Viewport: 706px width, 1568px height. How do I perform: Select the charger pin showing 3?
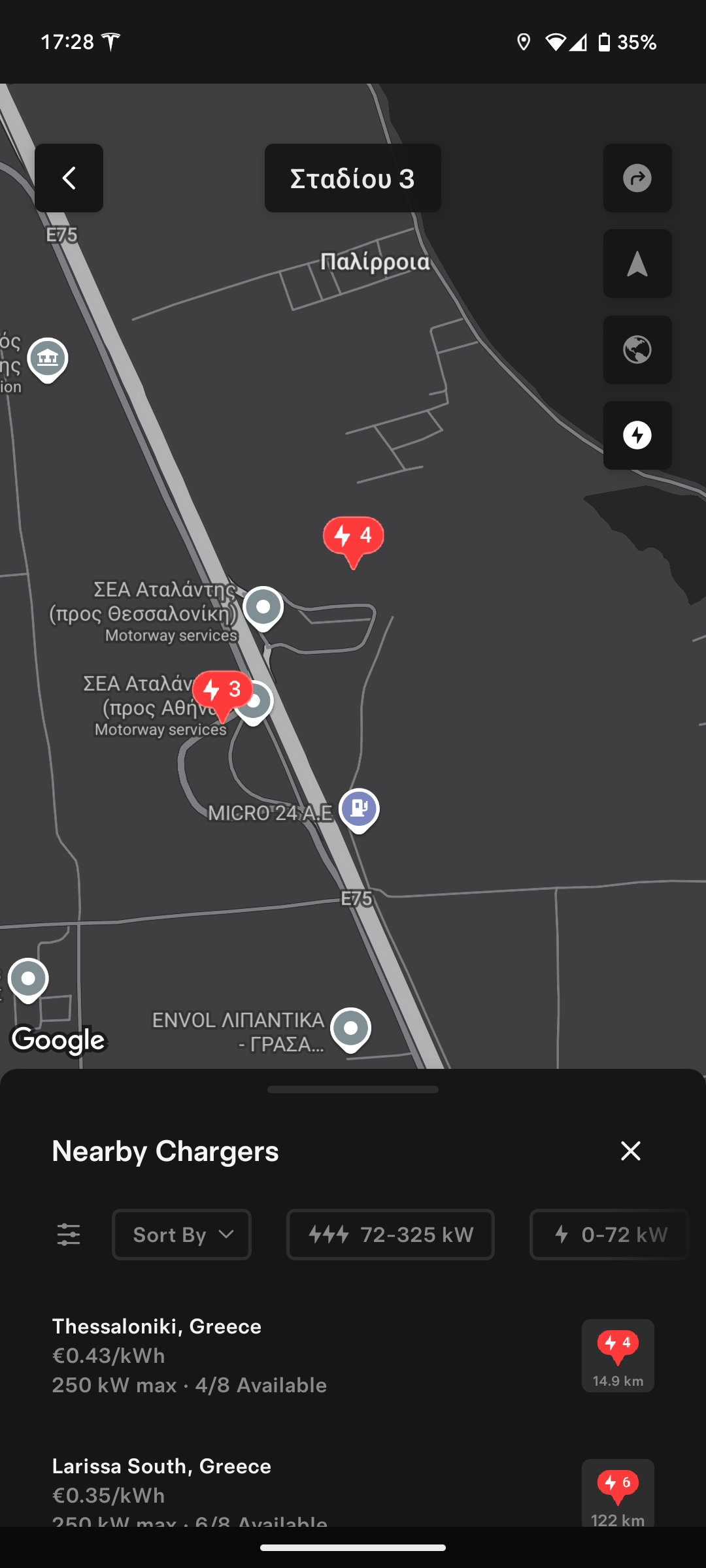click(x=222, y=691)
